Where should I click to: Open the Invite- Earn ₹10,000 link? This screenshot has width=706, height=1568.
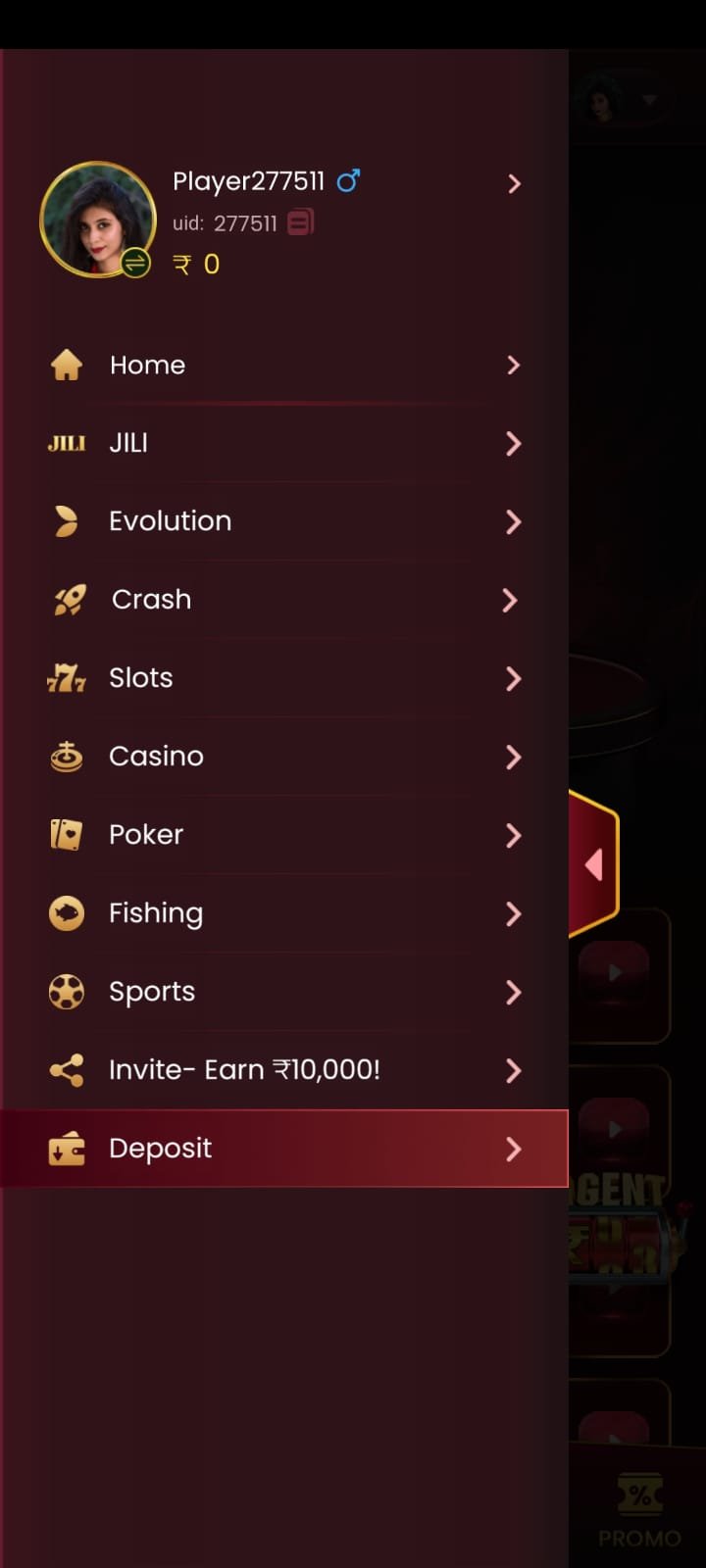tap(245, 1069)
